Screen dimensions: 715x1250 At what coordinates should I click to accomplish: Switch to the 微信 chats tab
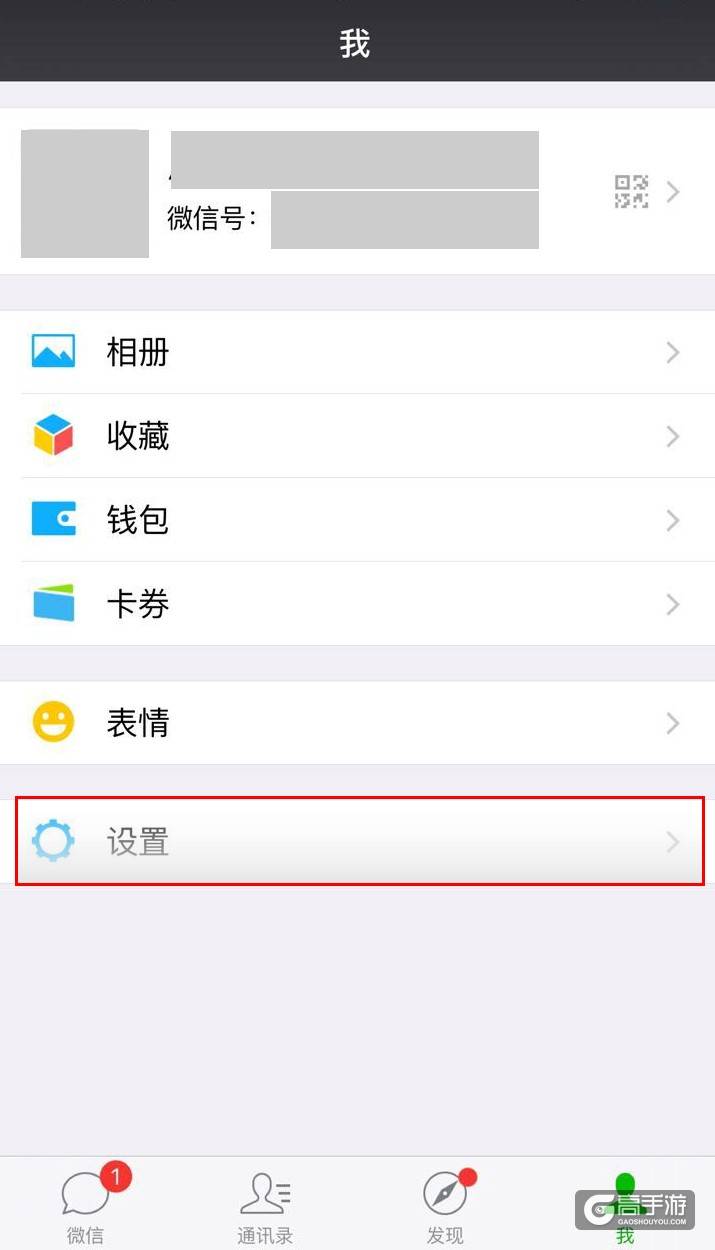(x=87, y=1205)
